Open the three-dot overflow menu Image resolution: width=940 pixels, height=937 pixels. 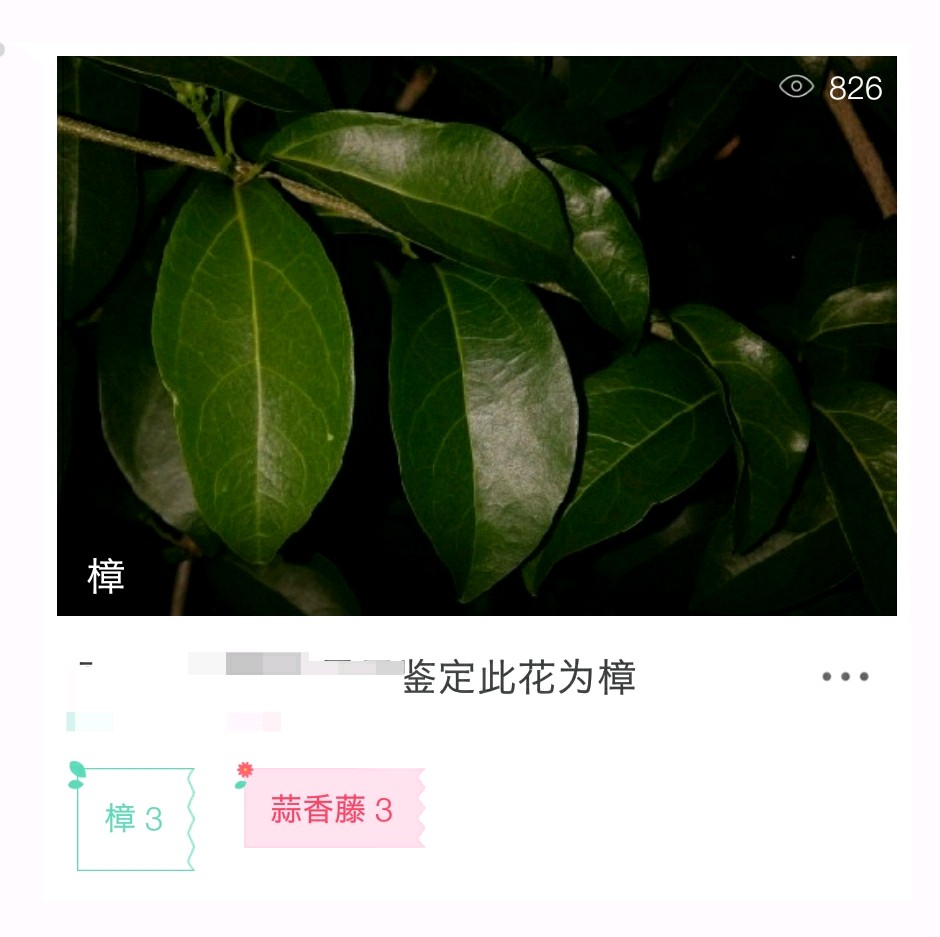[845, 677]
